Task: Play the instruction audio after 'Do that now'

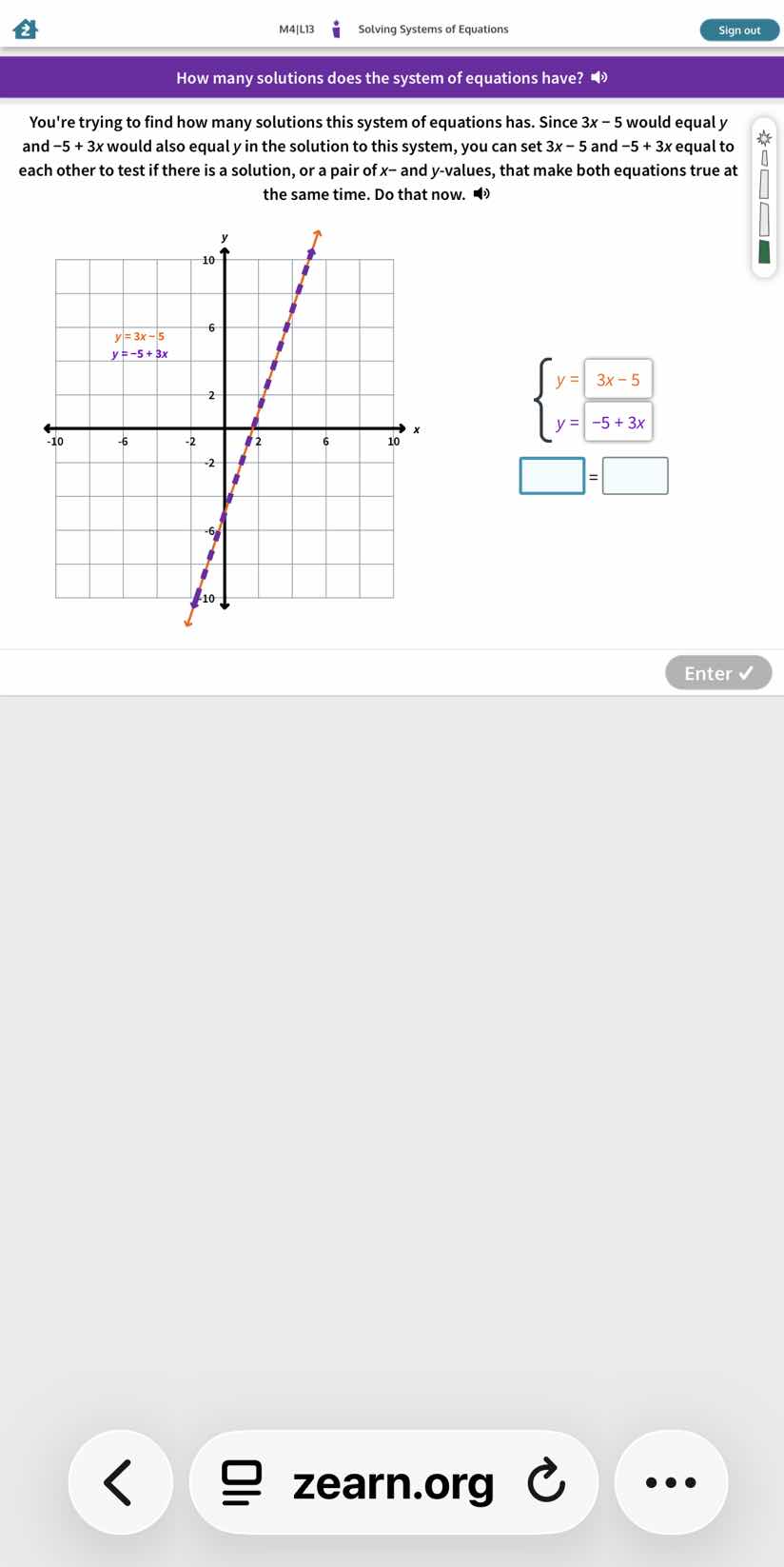Action: tap(481, 193)
